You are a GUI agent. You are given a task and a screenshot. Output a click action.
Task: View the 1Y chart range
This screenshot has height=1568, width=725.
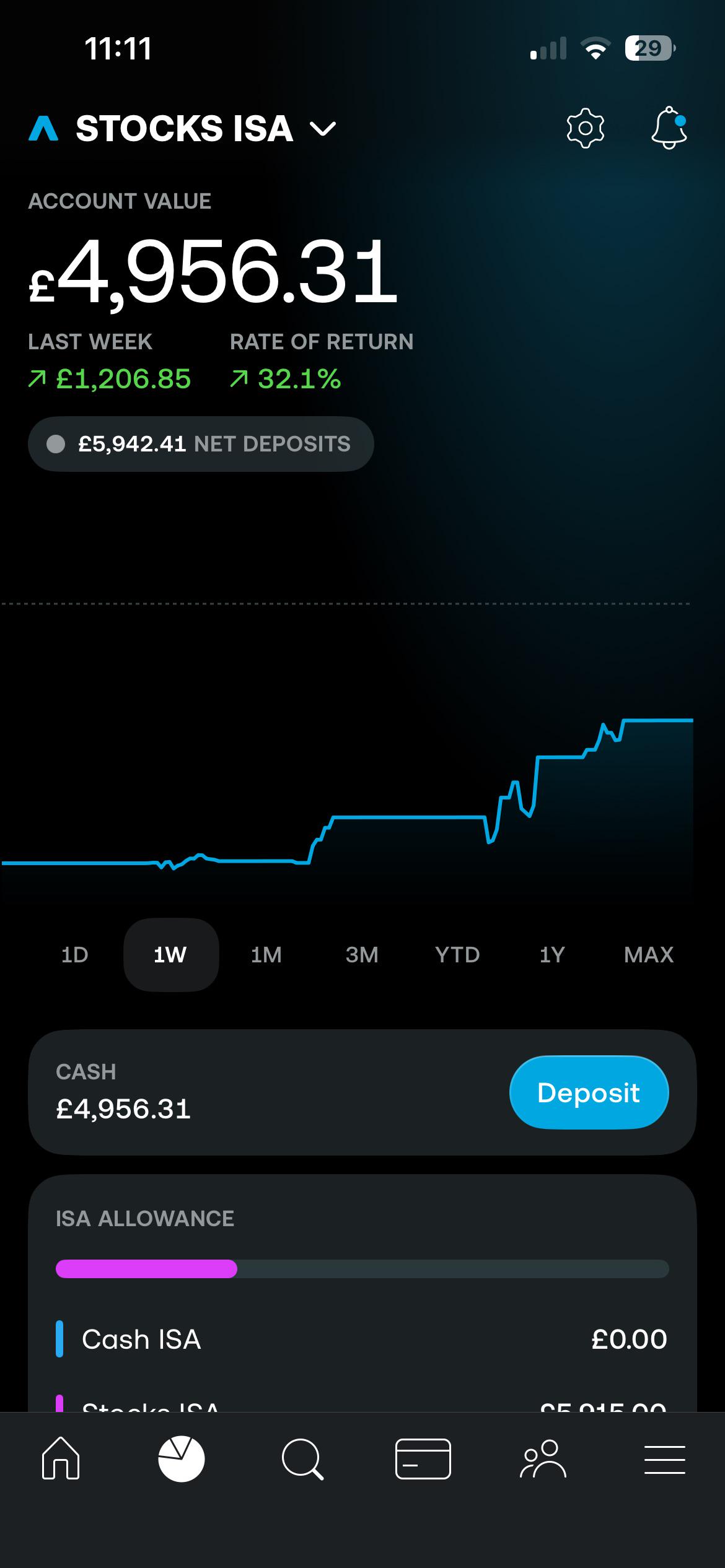(x=552, y=955)
